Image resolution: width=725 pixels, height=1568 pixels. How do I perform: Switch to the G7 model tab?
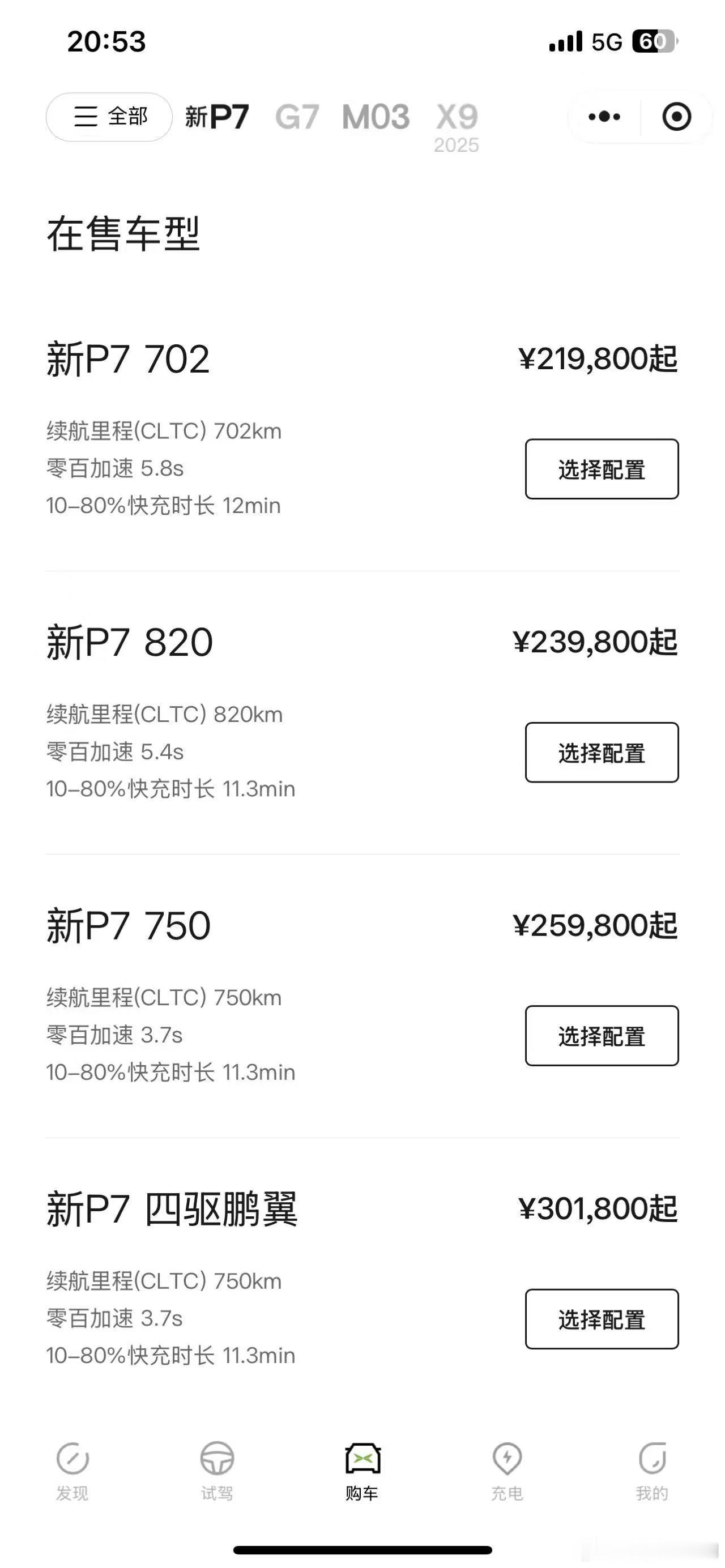(x=296, y=117)
